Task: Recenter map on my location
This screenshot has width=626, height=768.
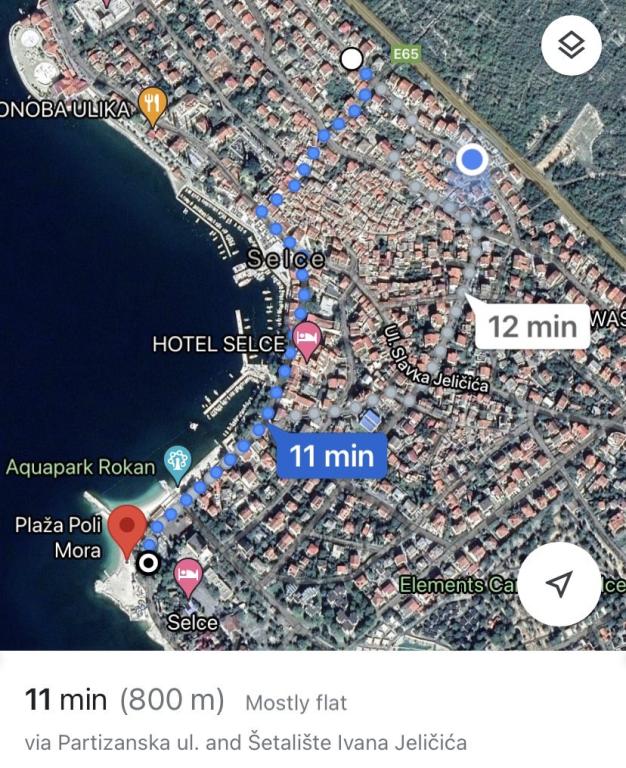Action: pos(561,585)
